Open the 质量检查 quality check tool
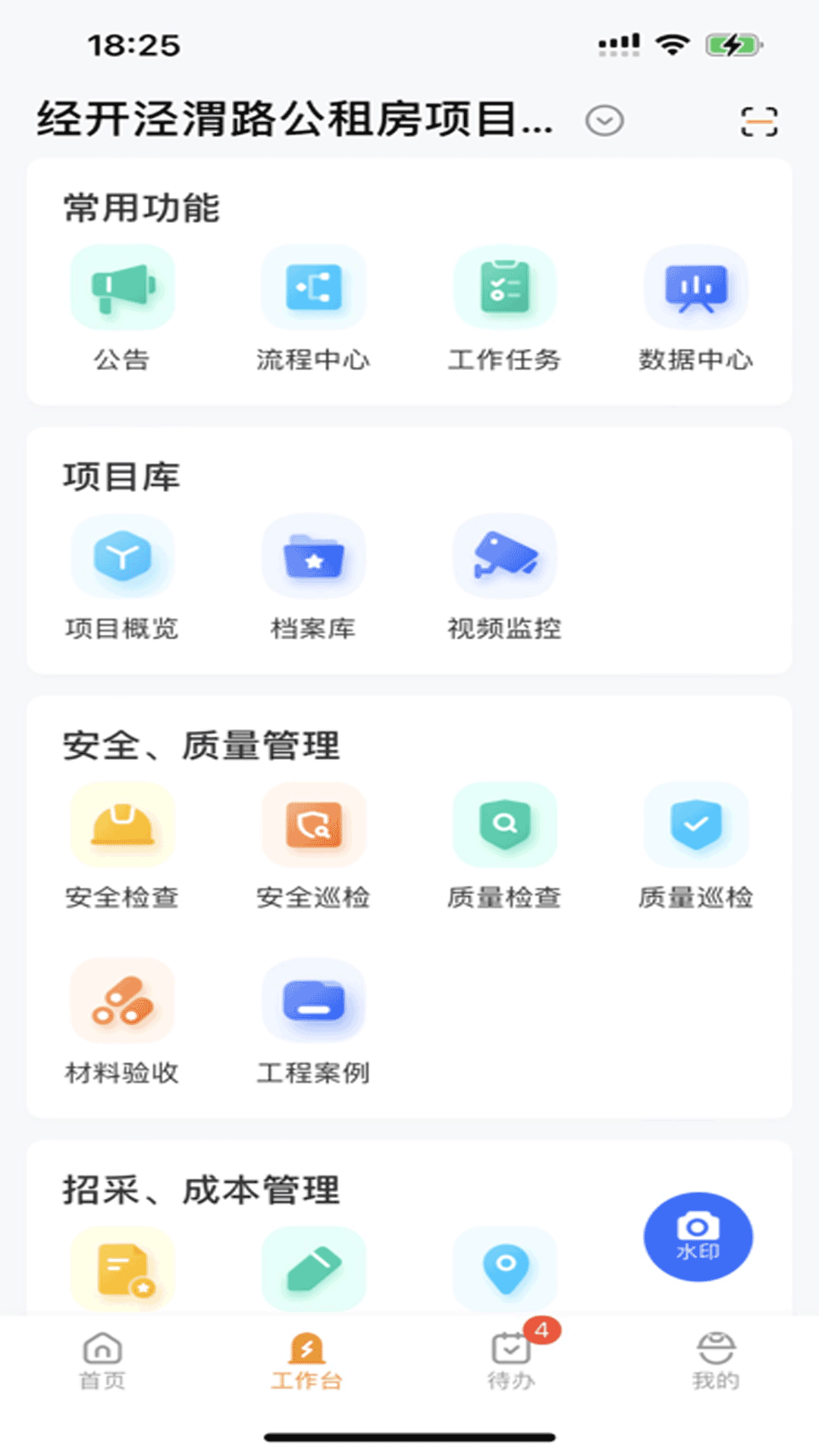This screenshot has height=1456, width=819. point(505,825)
